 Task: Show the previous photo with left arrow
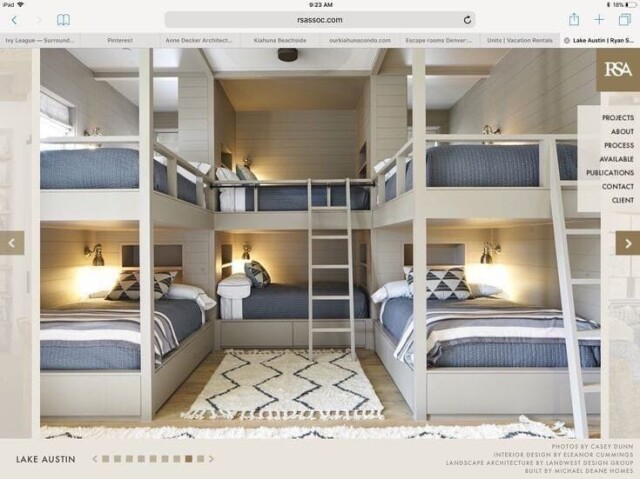[x=12, y=243]
